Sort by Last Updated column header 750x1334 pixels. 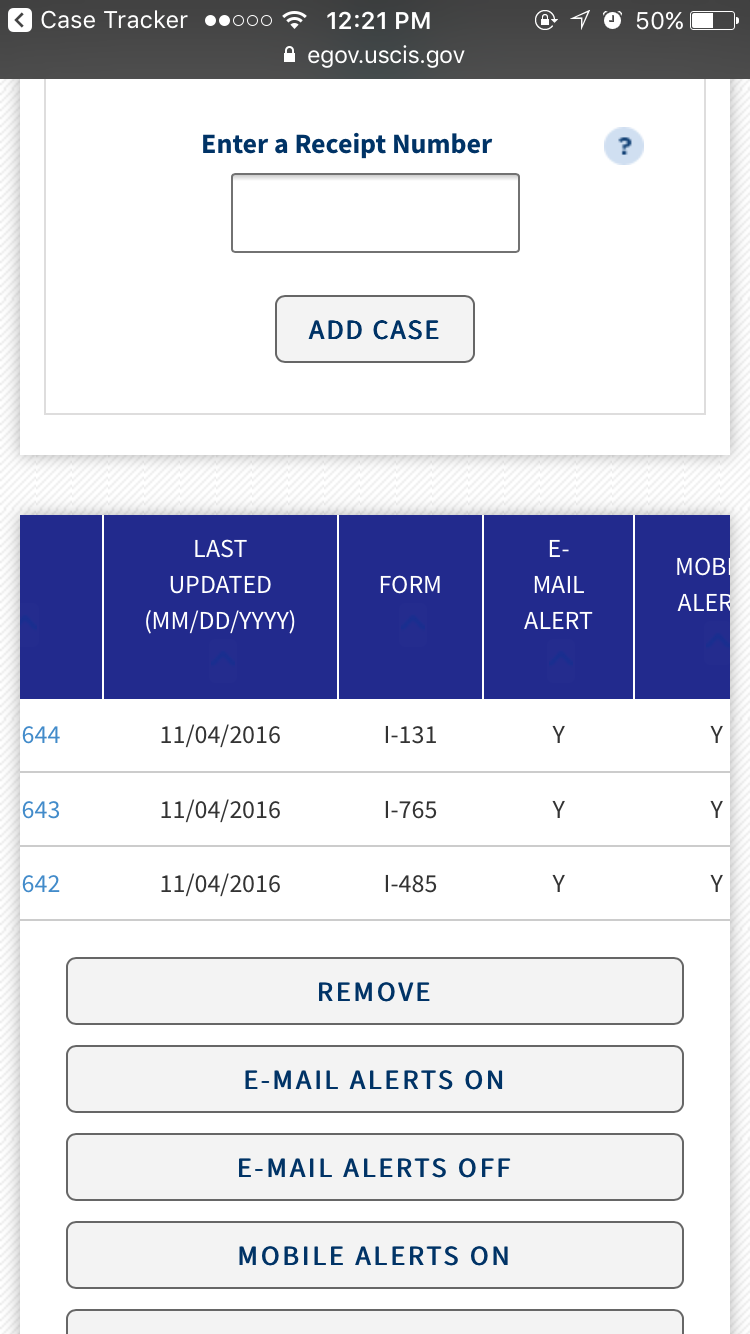(x=220, y=606)
